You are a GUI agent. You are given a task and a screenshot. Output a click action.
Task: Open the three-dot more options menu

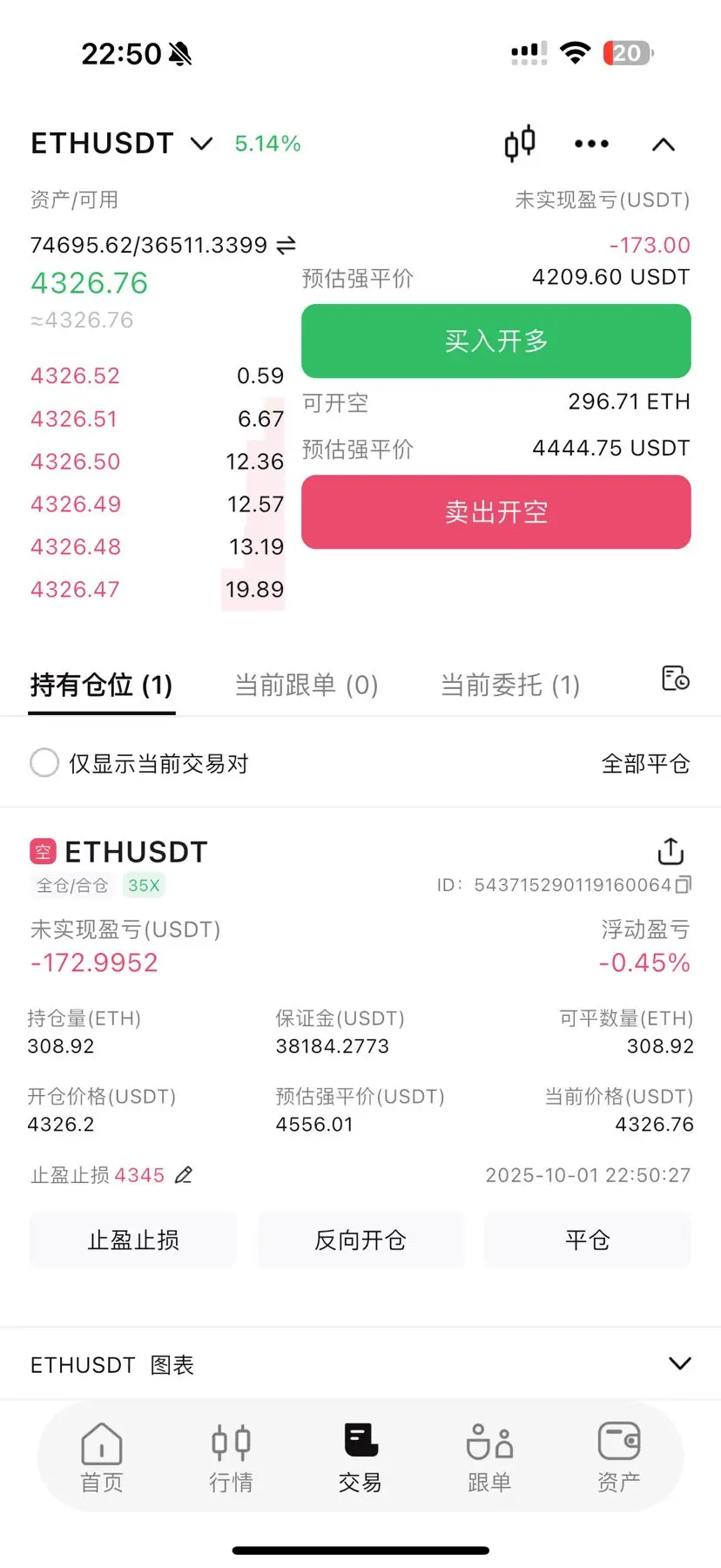(x=591, y=144)
